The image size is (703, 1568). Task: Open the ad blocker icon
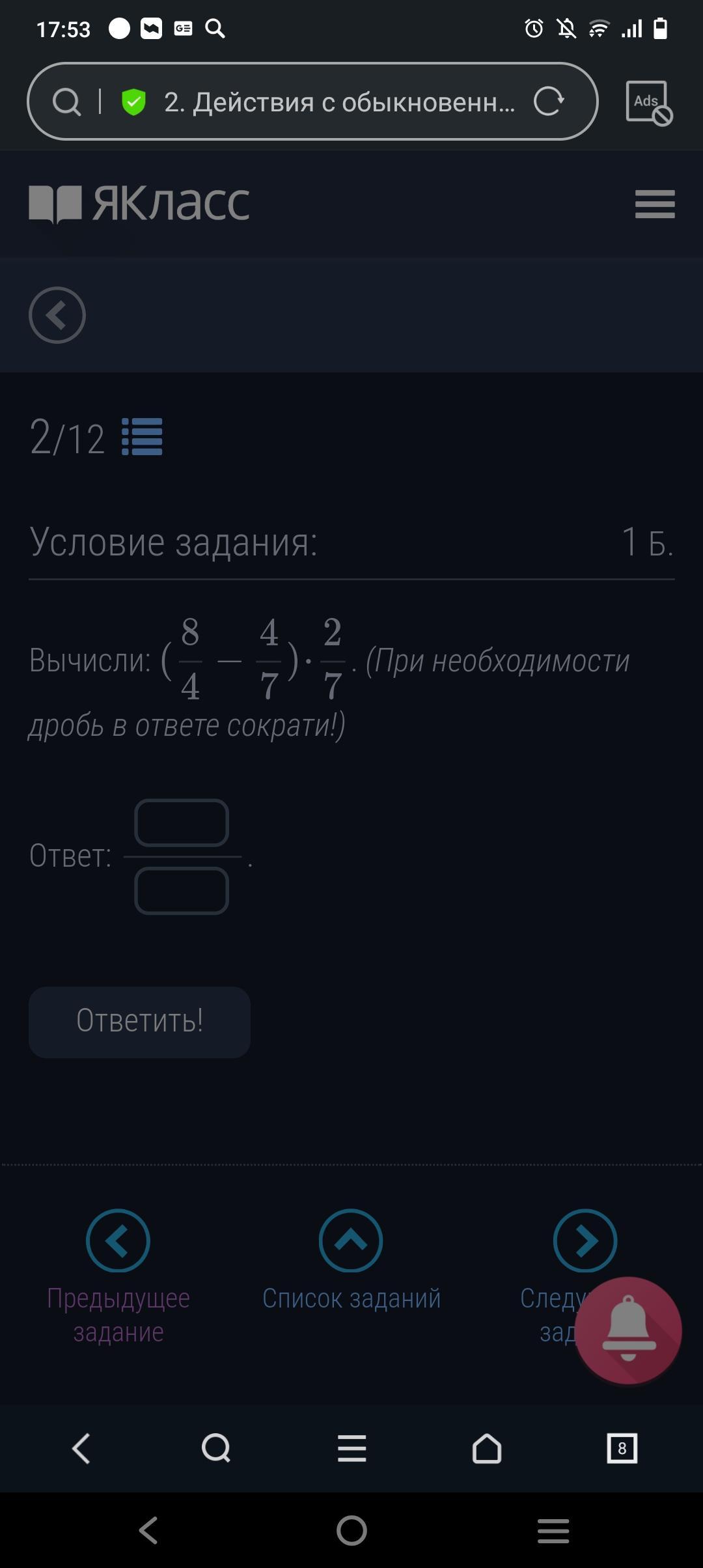(x=648, y=103)
